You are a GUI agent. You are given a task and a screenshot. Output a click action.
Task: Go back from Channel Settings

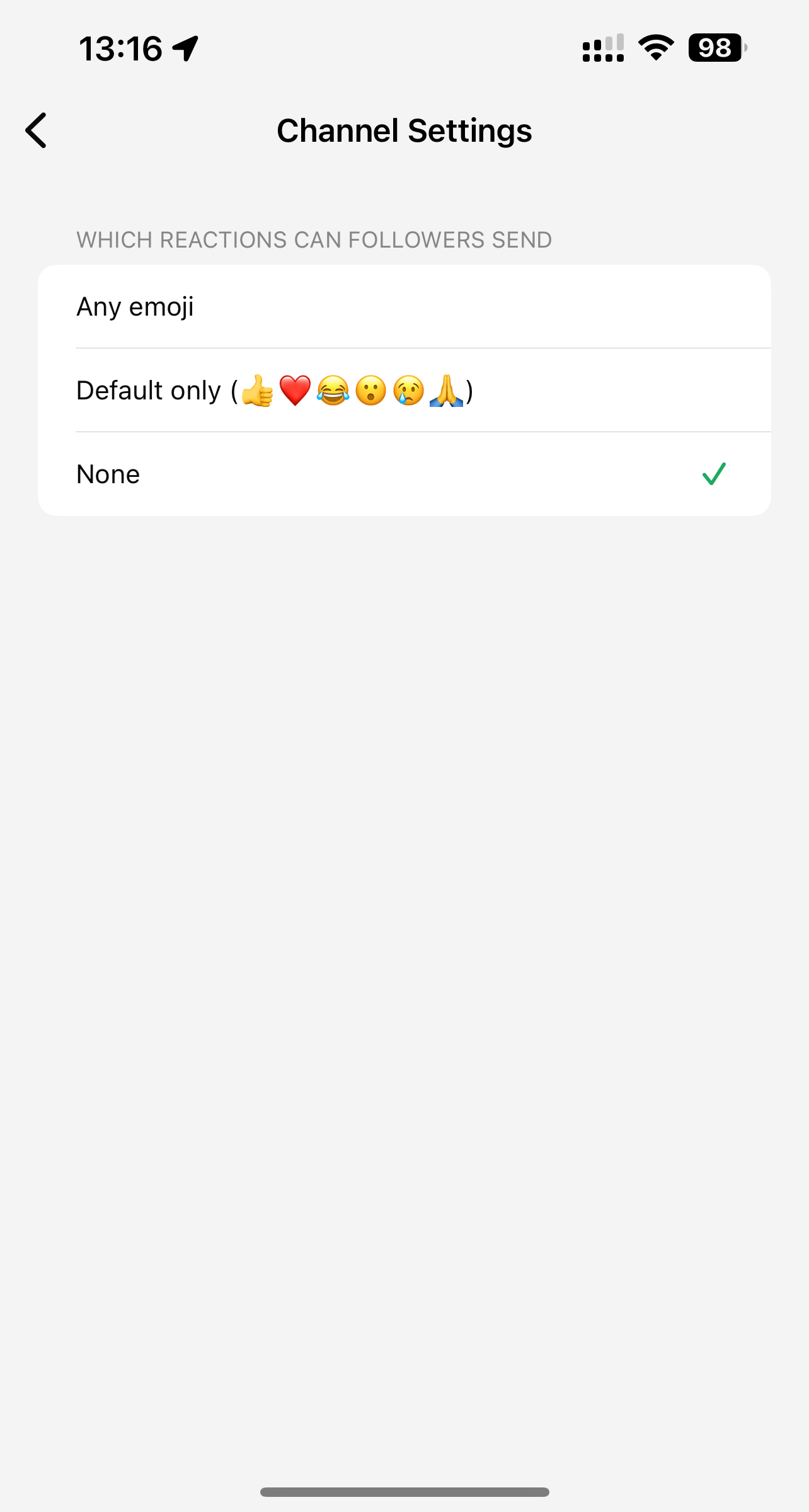(37, 130)
